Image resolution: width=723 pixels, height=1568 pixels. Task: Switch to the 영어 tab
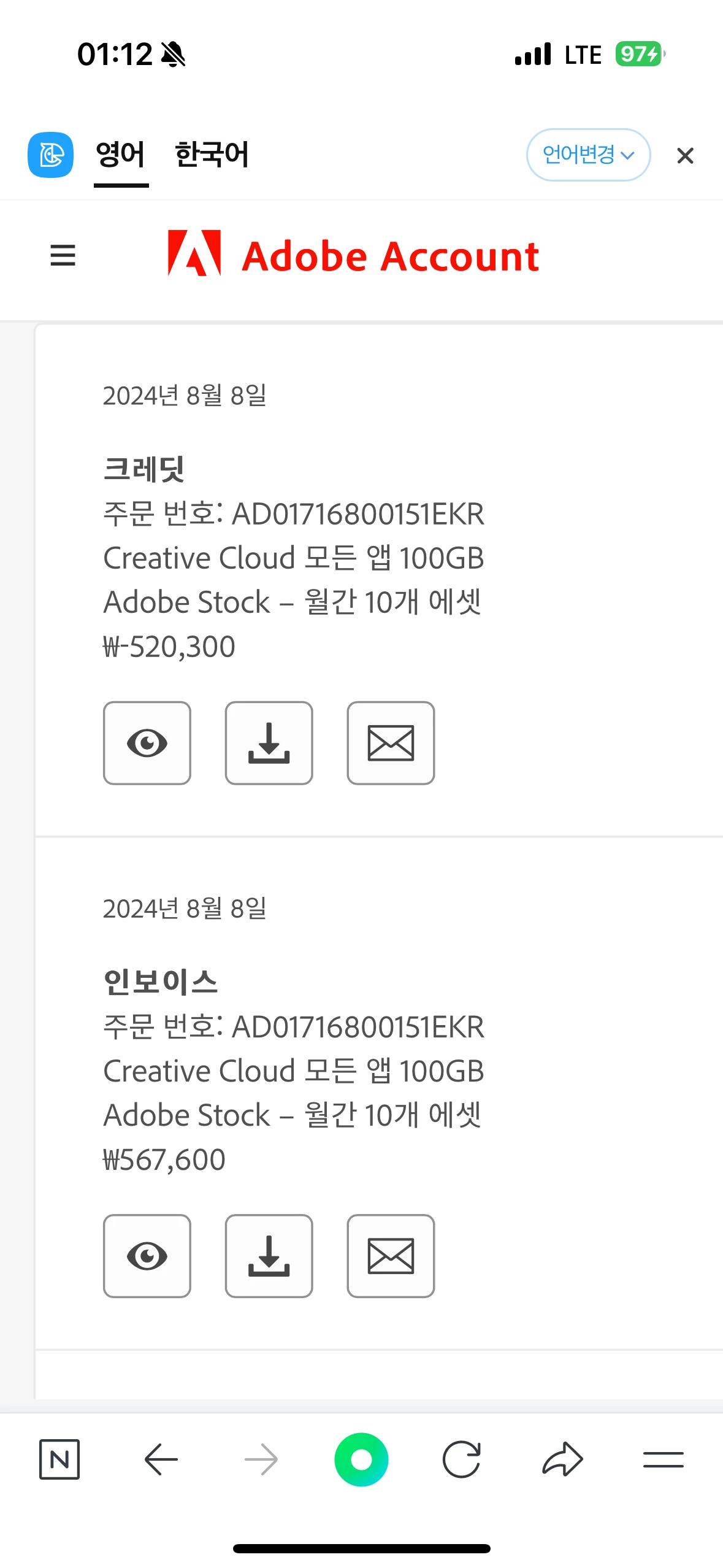[121, 155]
